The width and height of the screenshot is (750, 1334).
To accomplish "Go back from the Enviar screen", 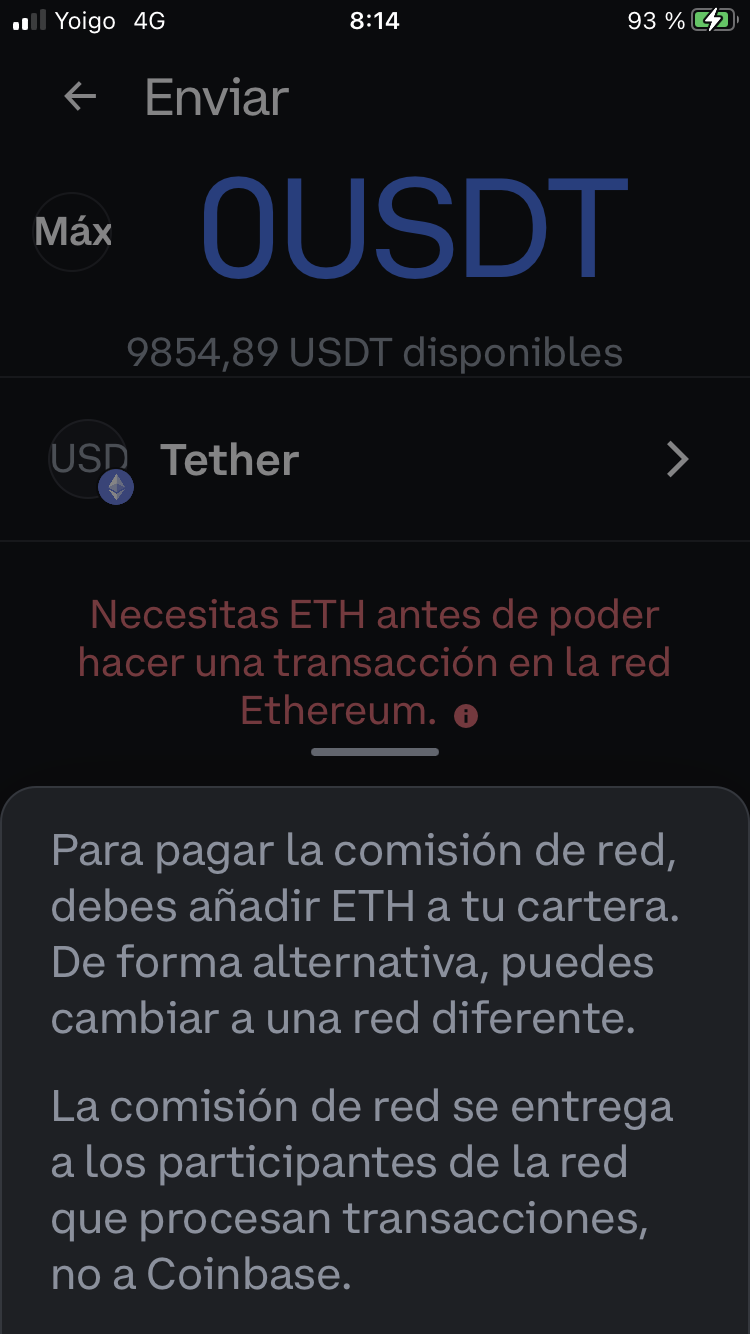I will 80,97.
